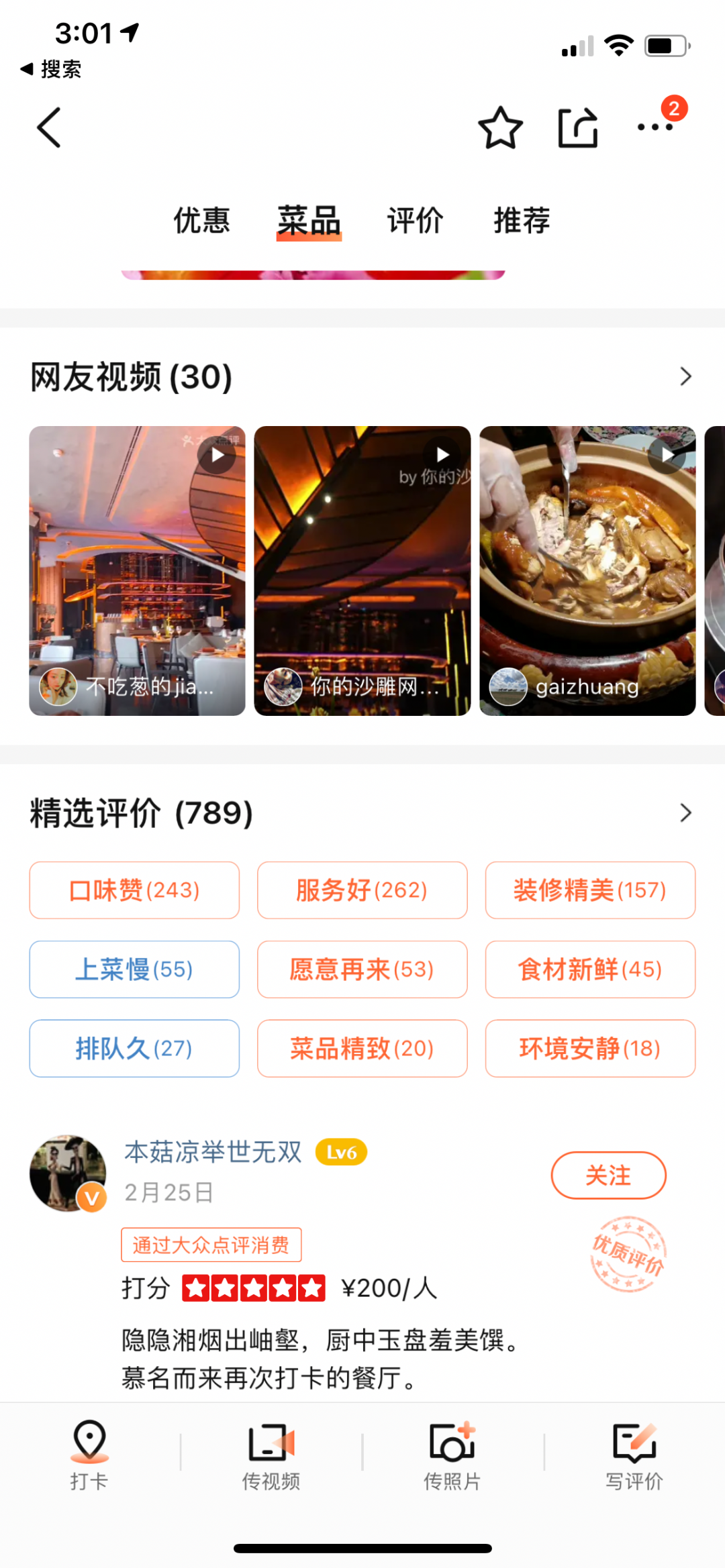Upload a photo via 传照片

coord(452,1453)
